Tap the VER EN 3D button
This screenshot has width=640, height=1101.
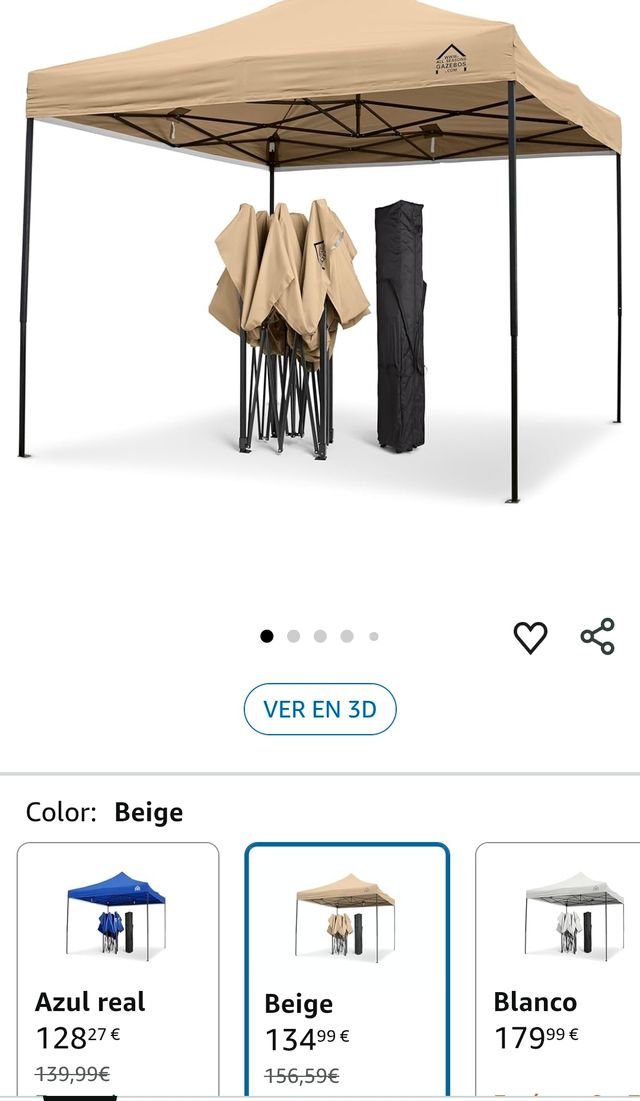320,709
